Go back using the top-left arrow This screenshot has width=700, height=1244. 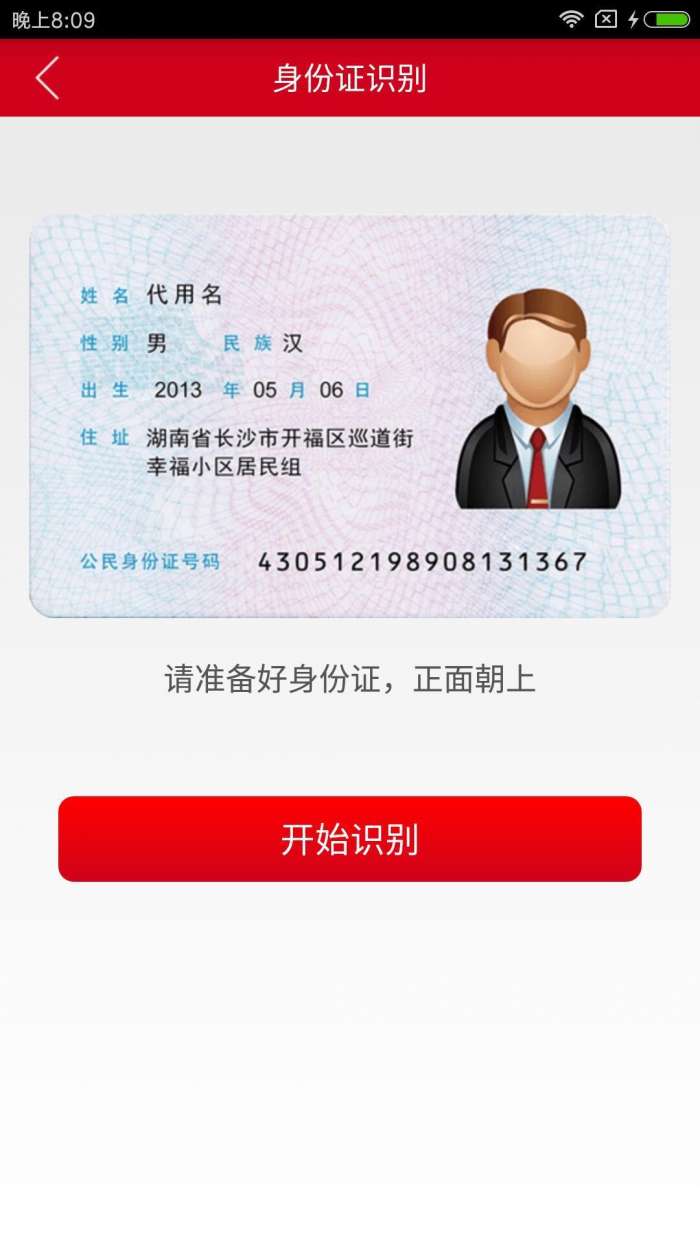(x=47, y=78)
